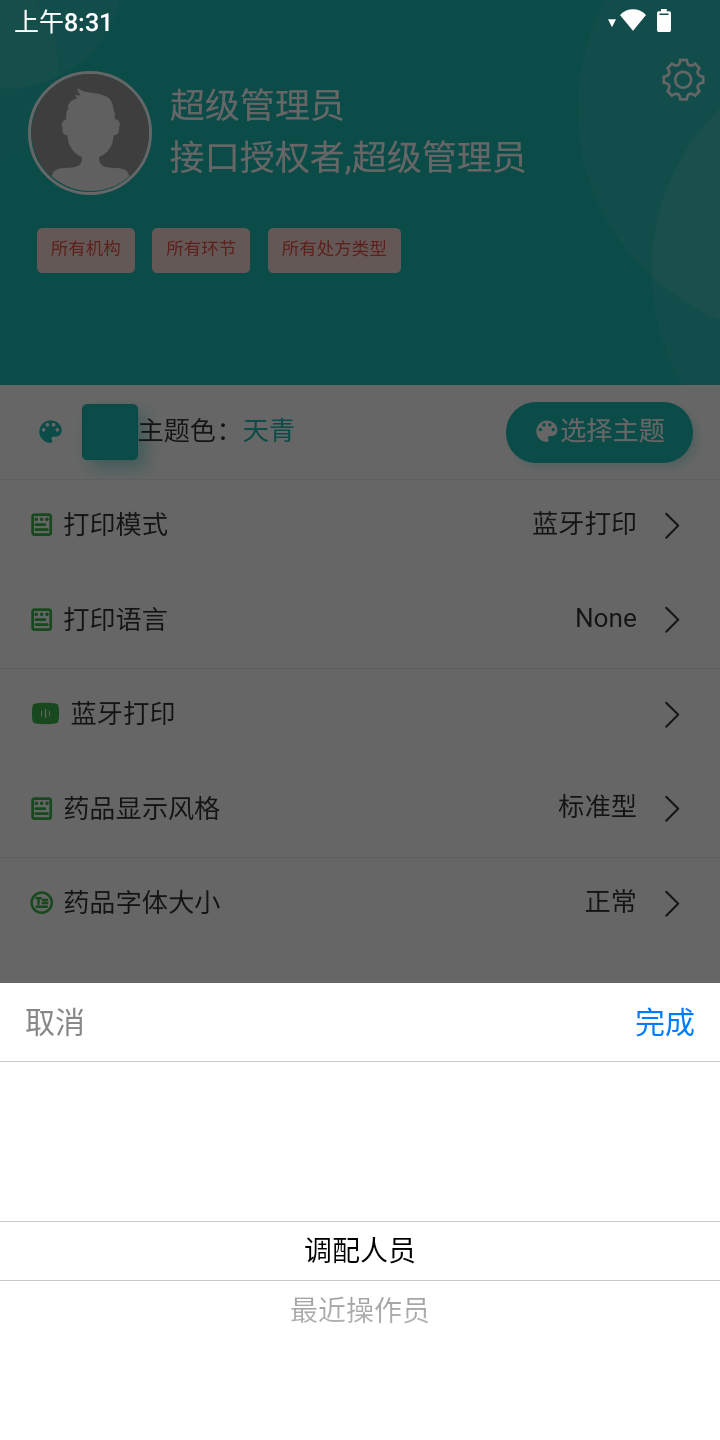Image resolution: width=720 pixels, height=1440 pixels.
Task: Tap the 所有处方类型 chip
Action: pos(334,250)
